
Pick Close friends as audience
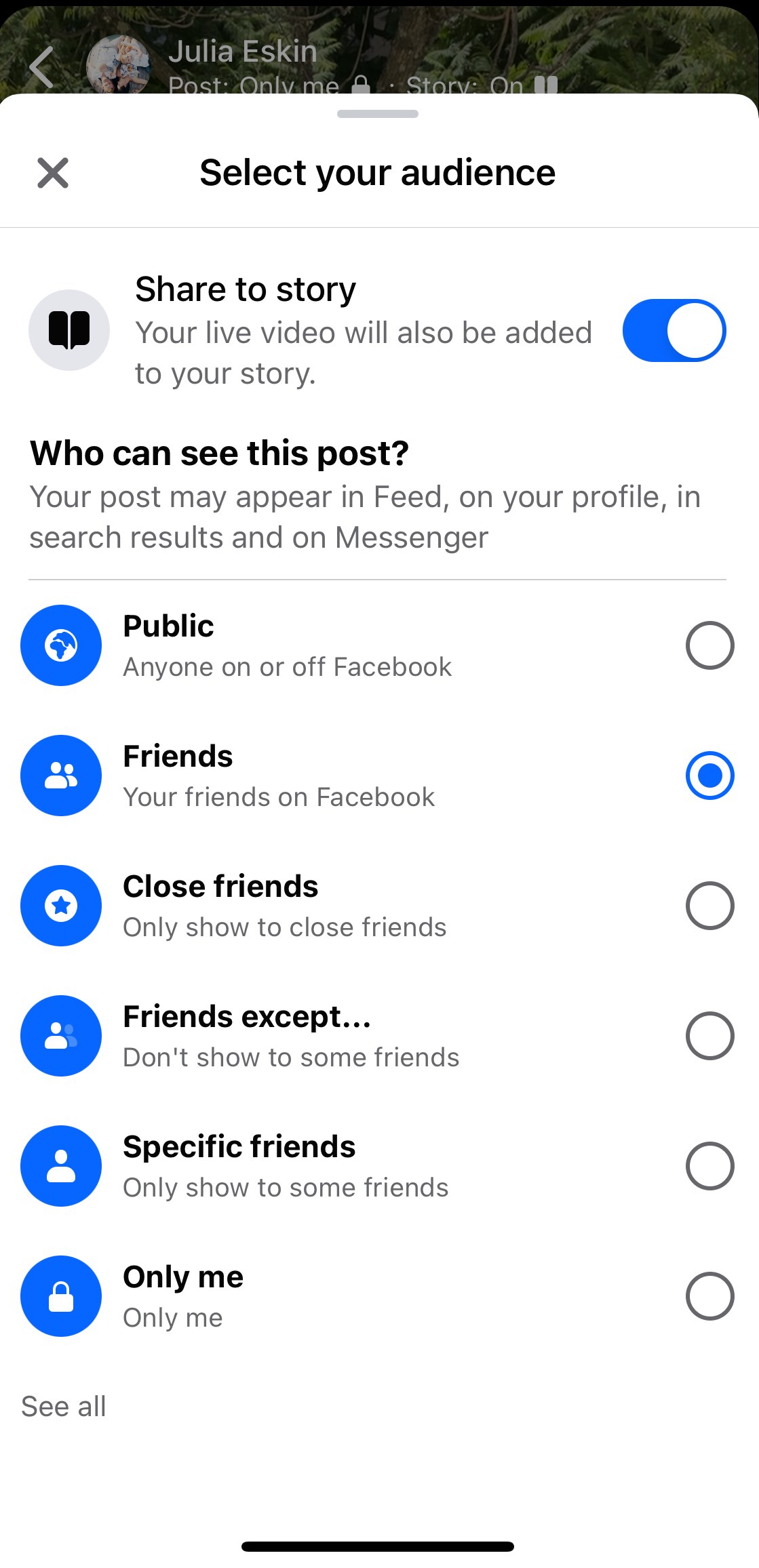[x=709, y=906]
